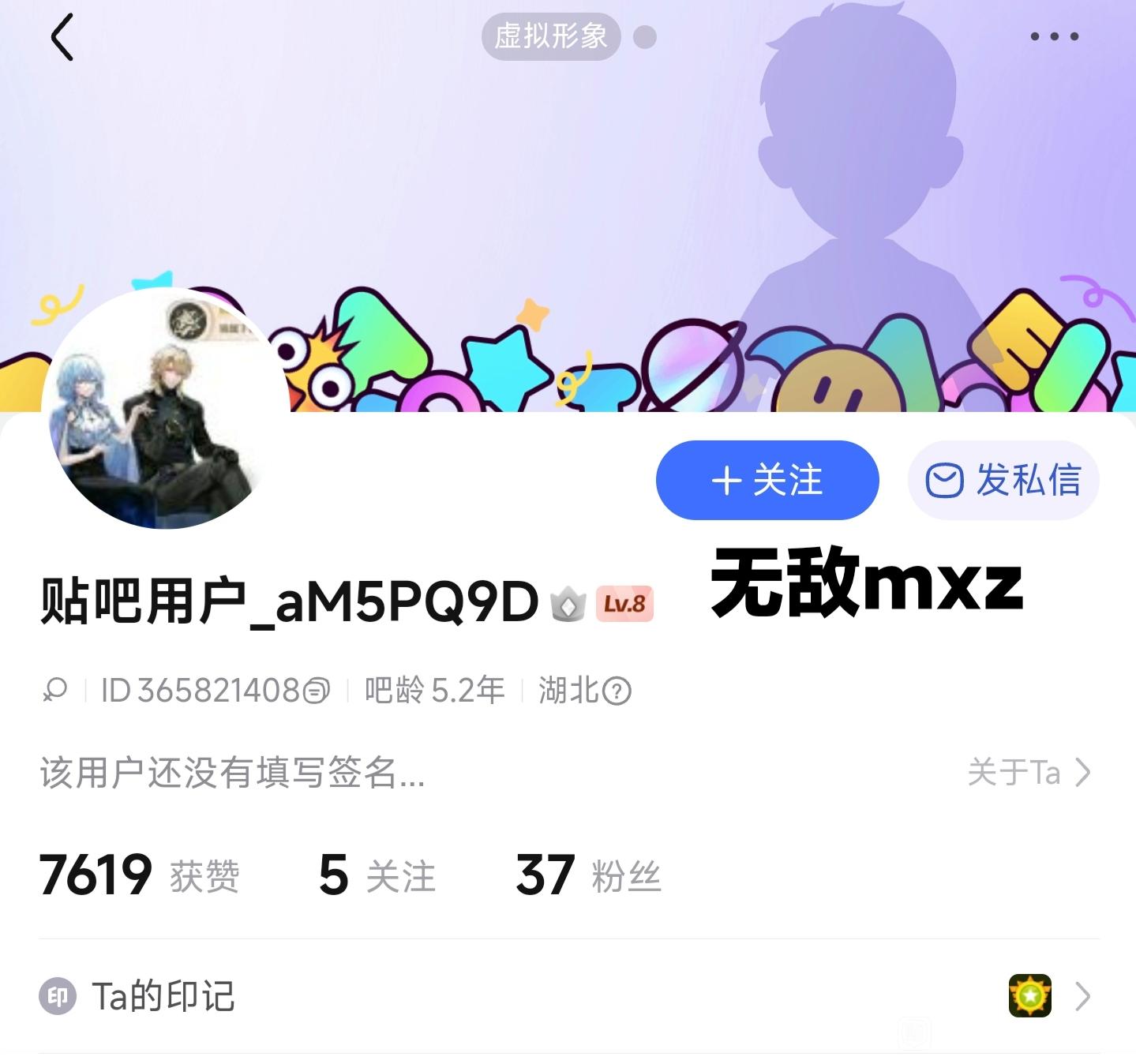The height and width of the screenshot is (1064, 1136).
Task: View the user's profile picture
Action: pyautogui.click(x=166, y=410)
